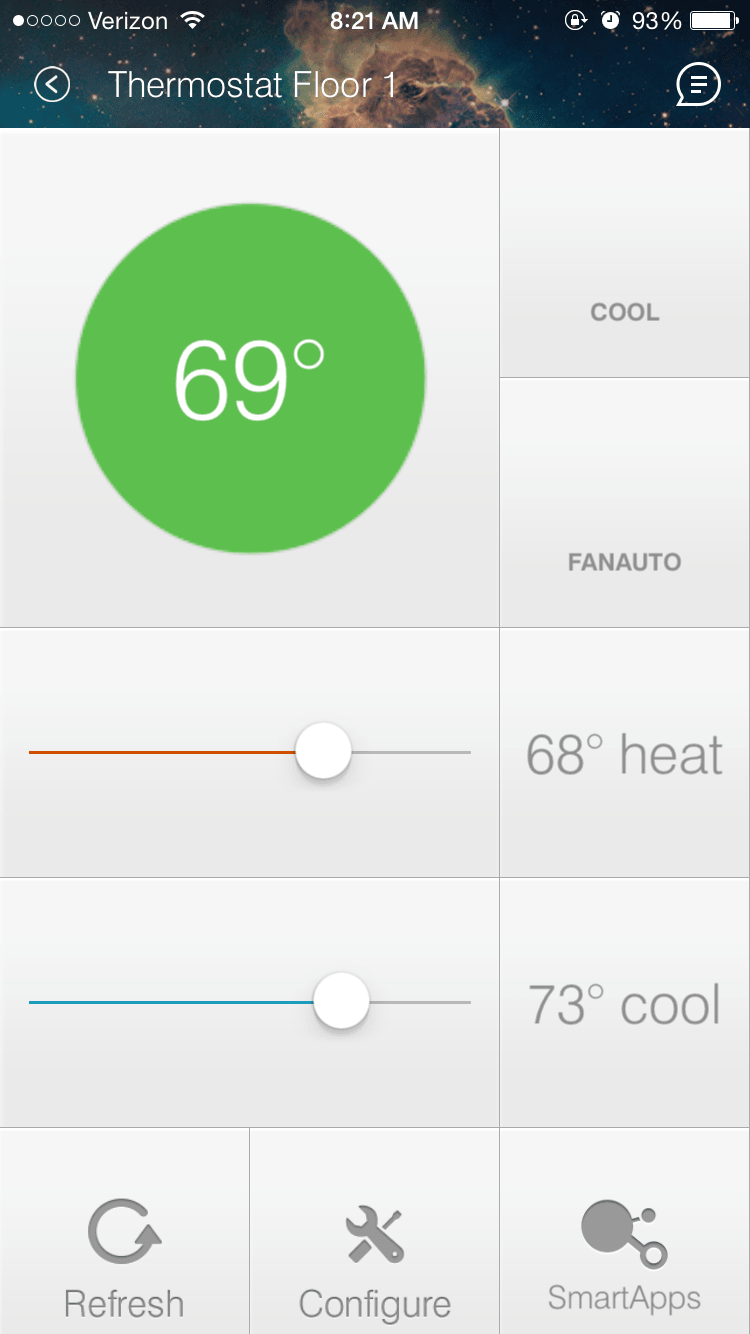
Task: Tap the orange heat setpoint slider
Action: click(323, 752)
